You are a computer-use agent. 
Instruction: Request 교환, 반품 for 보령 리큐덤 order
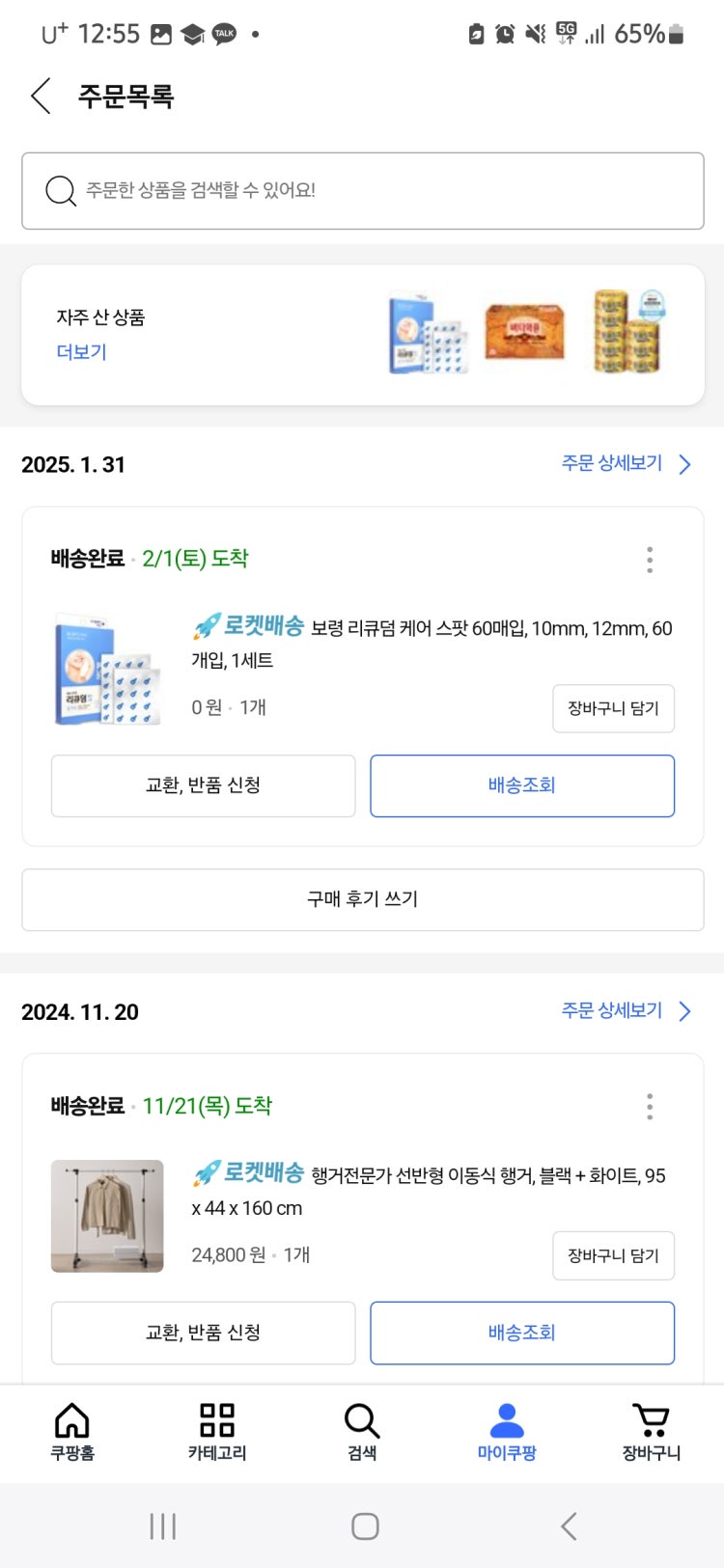(x=203, y=785)
